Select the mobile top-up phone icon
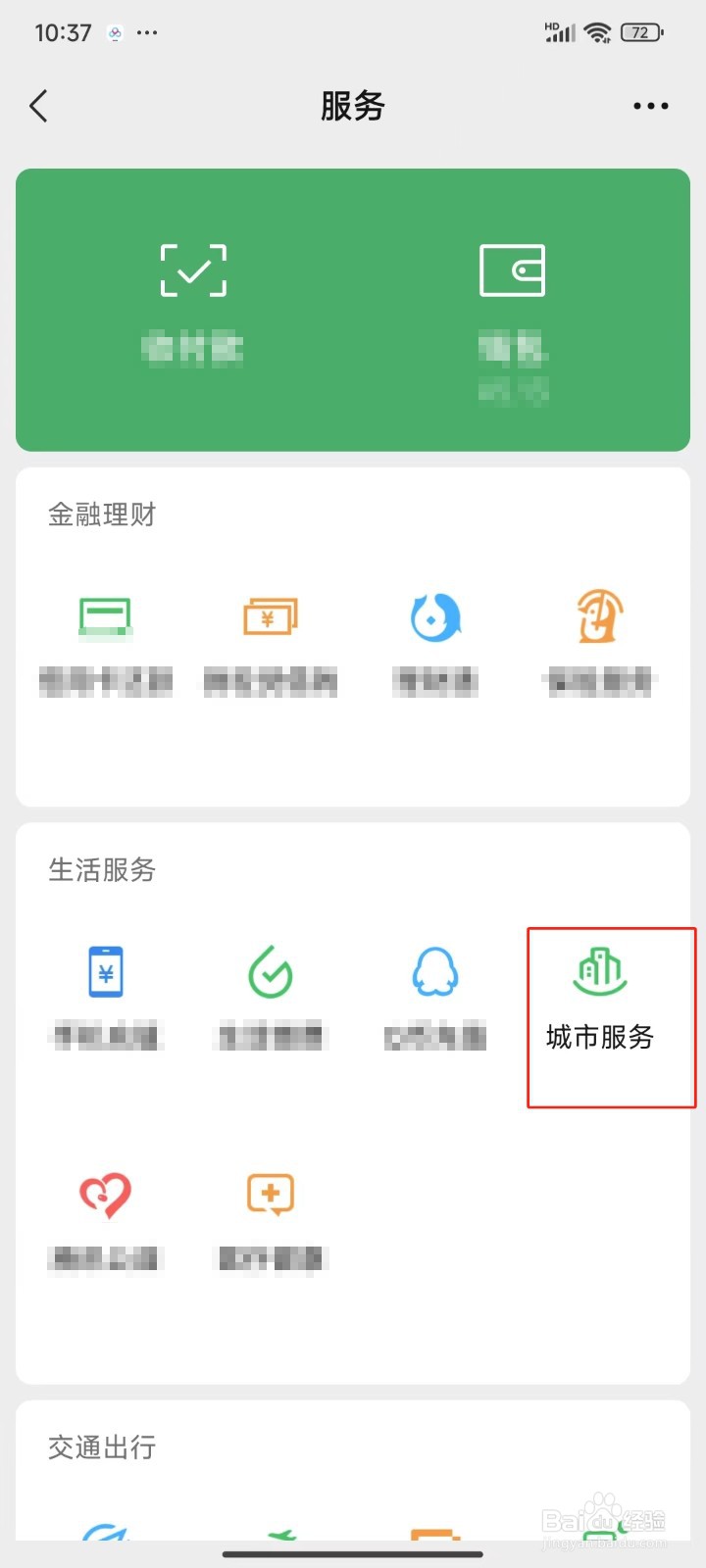Screen dimensions: 706x1568 point(106,971)
